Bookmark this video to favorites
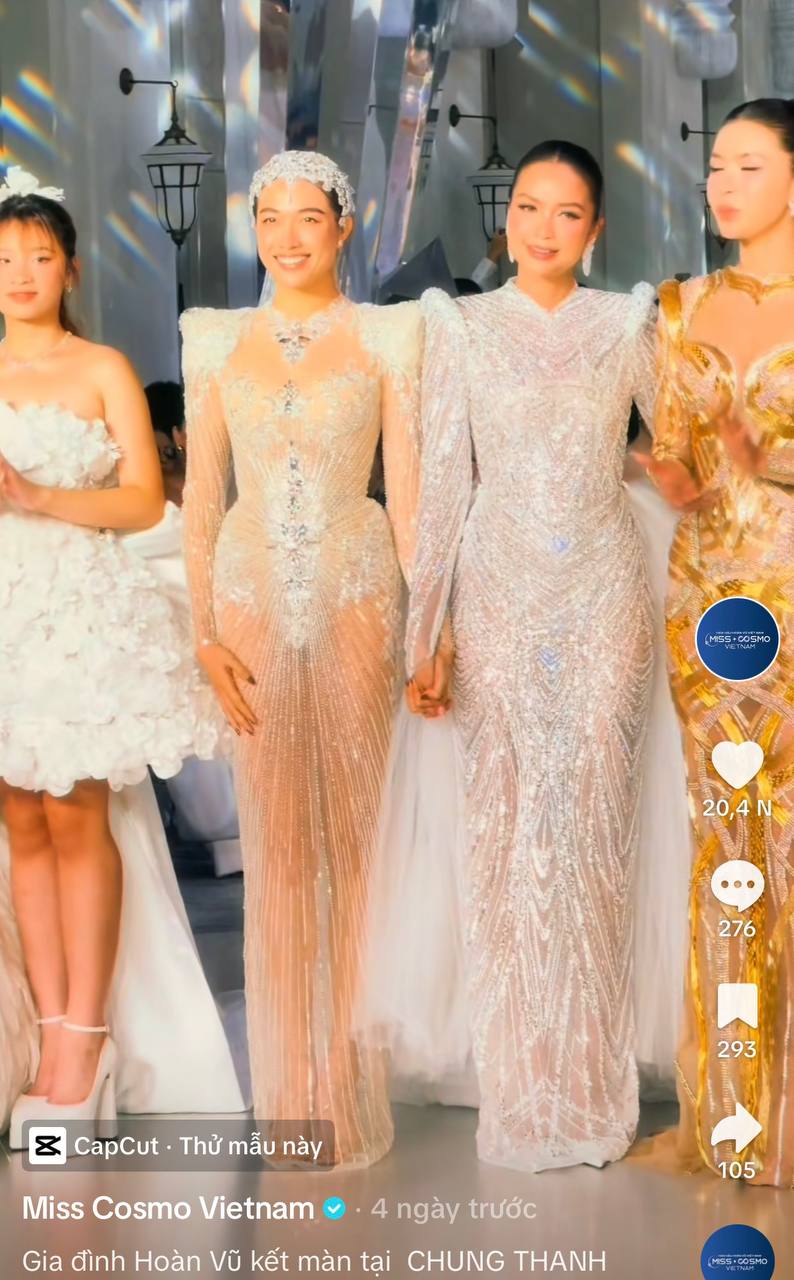 coord(737,1006)
